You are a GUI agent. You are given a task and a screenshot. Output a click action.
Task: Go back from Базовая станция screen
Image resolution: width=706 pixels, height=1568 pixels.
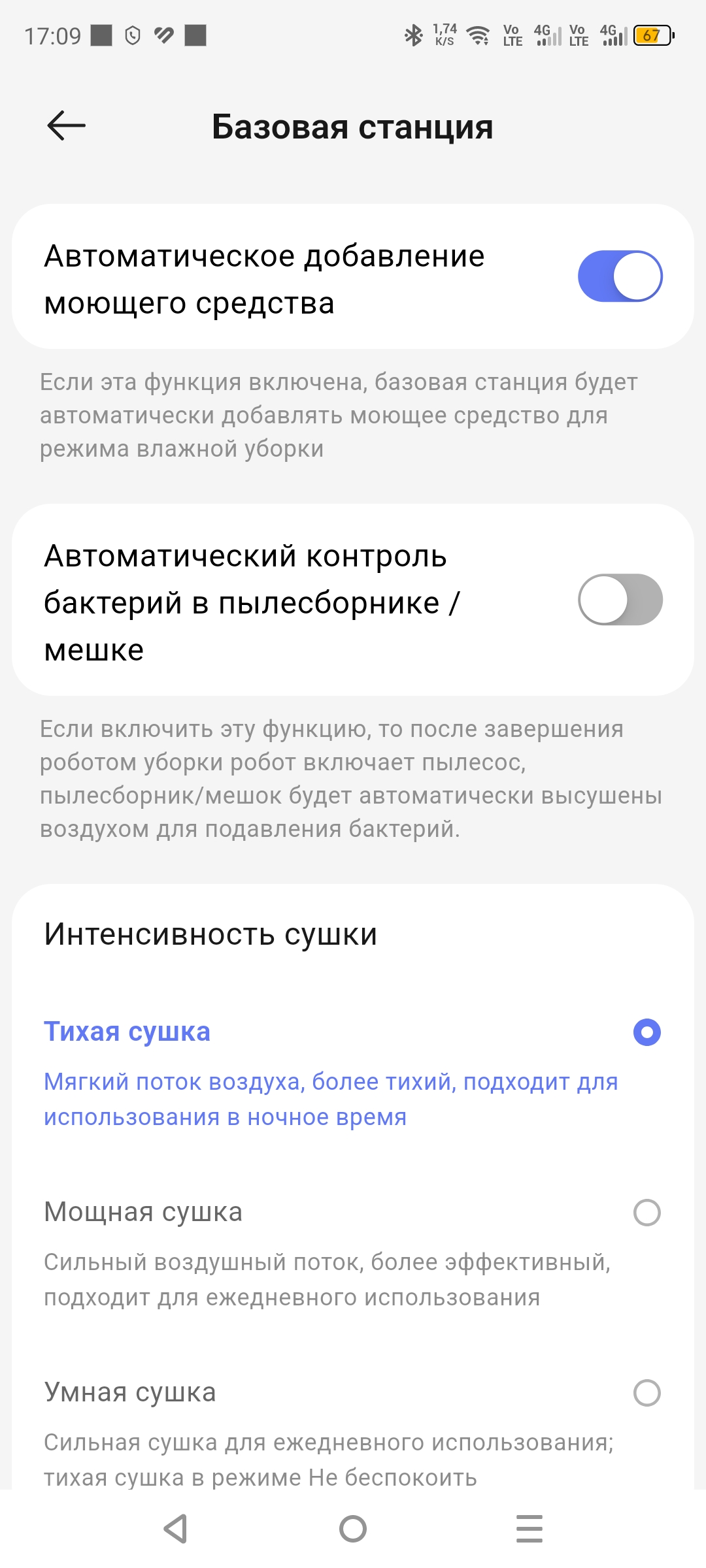point(67,125)
